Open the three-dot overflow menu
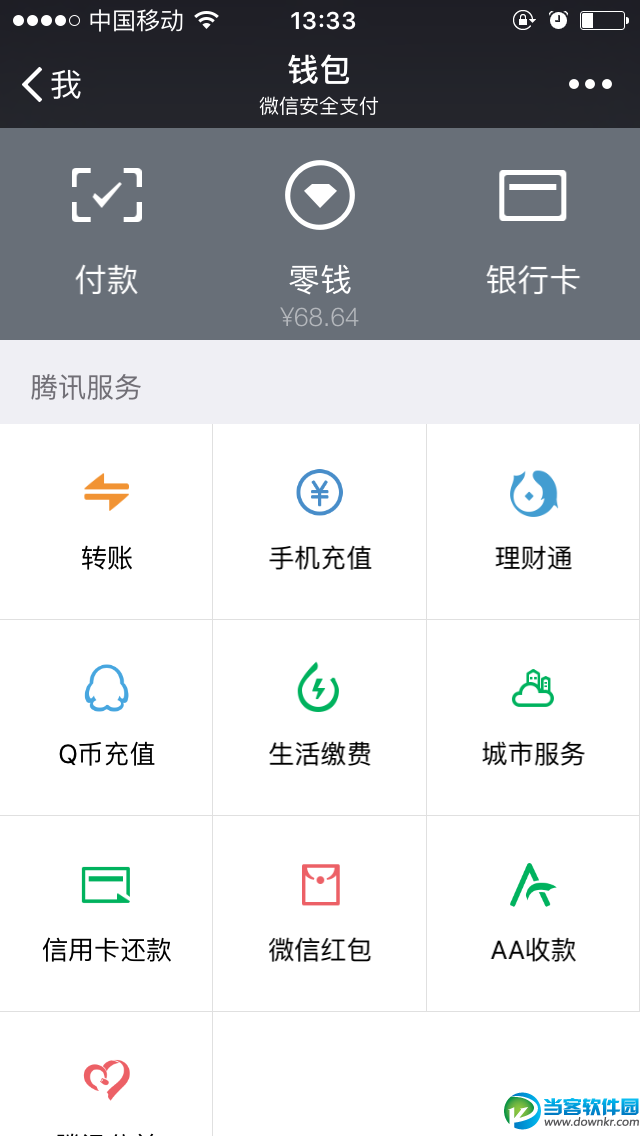Screen dimensions: 640x1136 click(x=590, y=85)
